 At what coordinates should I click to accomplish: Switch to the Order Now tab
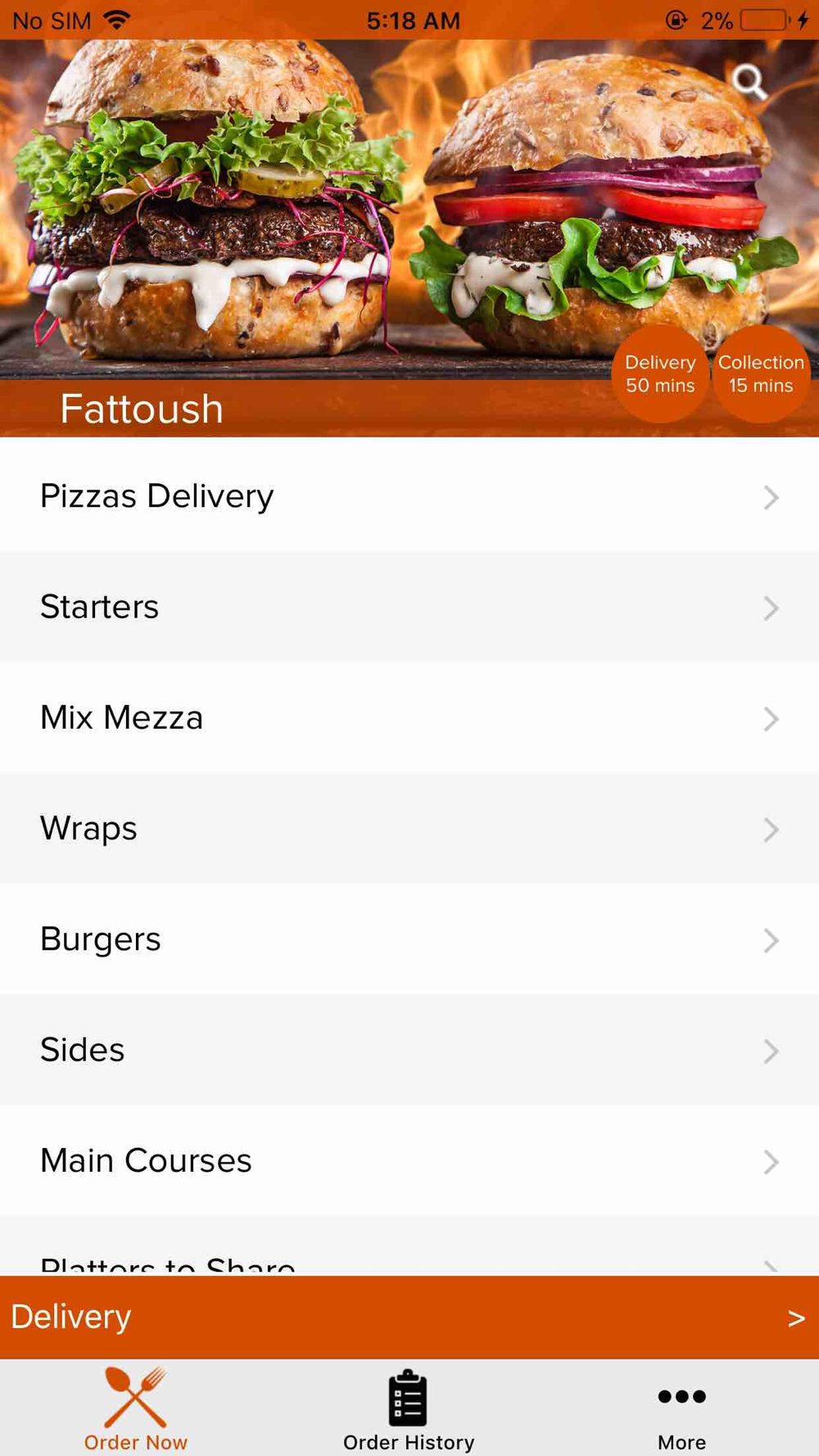pos(136,1409)
